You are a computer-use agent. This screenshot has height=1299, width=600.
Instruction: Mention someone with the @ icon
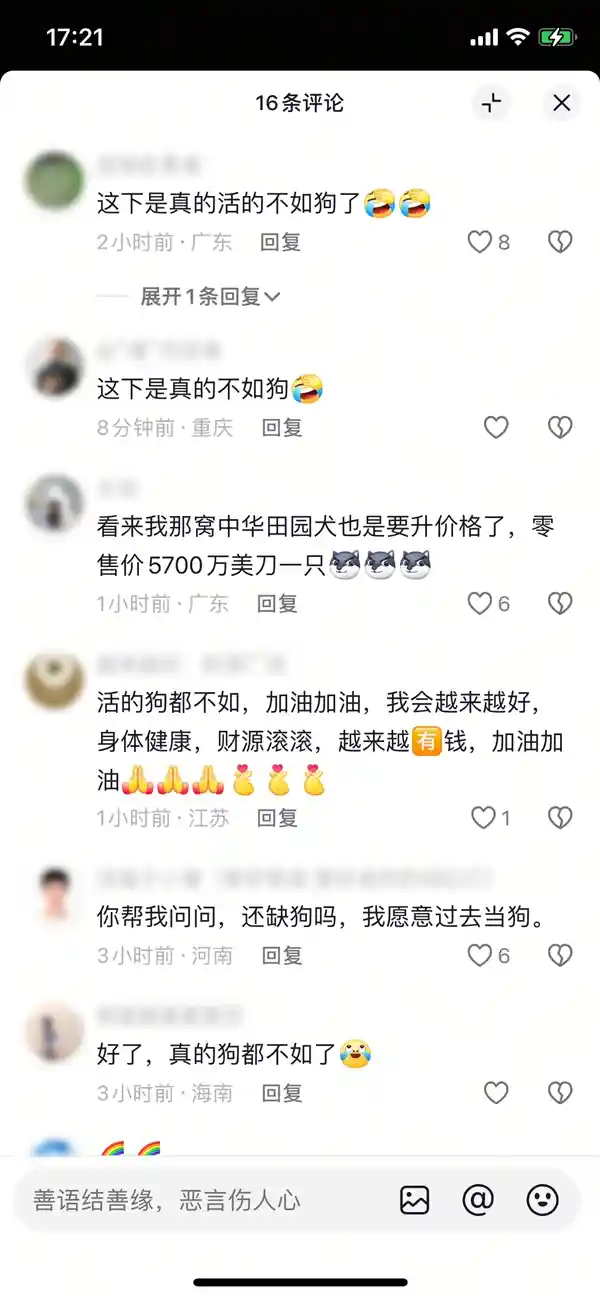(x=478, y=1200)
